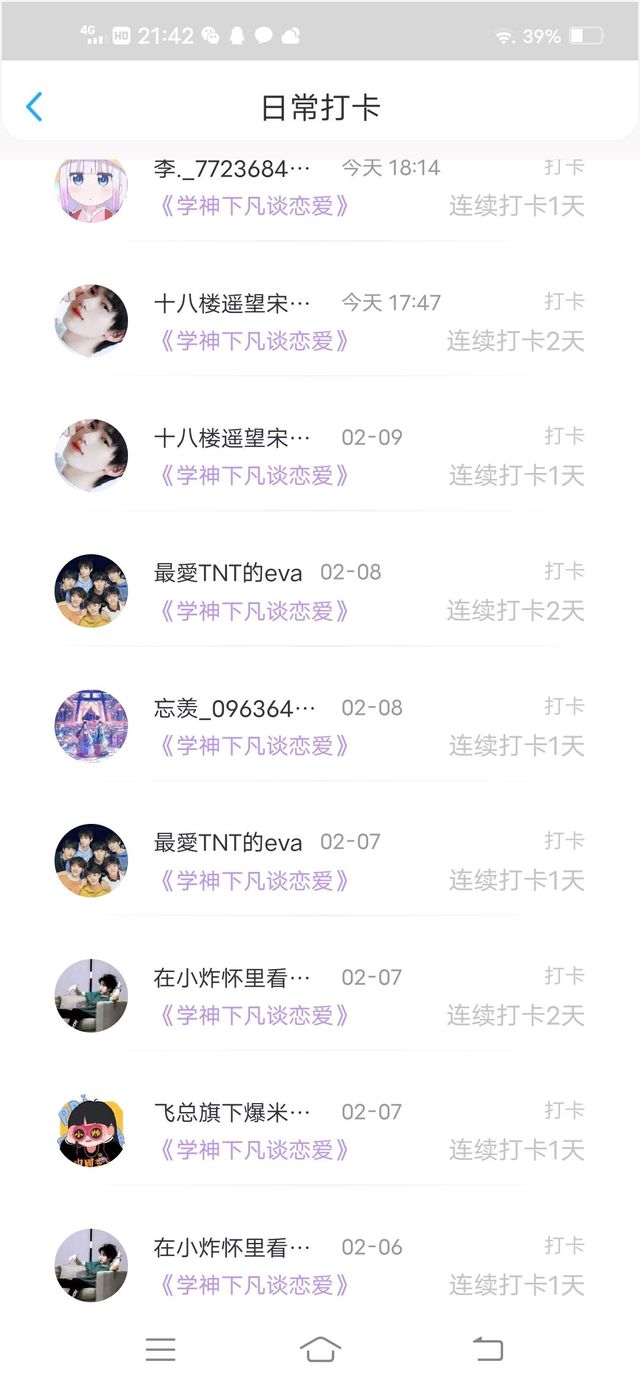Show recent apps via the menu button
Image resolution: width=640 pixels, height=1387 pixels.
tap(160, 1350)
